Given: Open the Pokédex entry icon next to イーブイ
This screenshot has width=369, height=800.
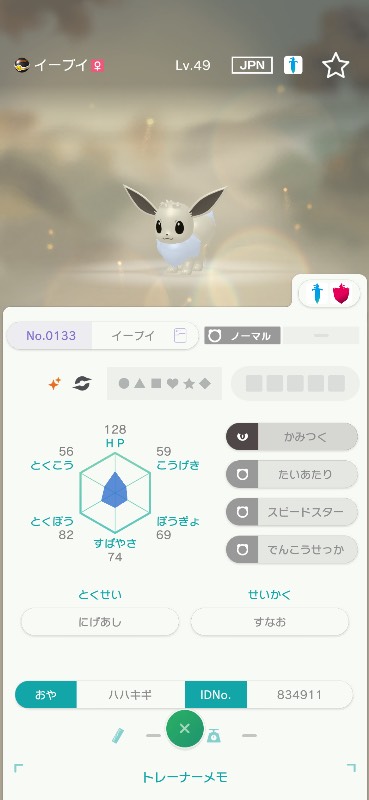Looking at the screenshot, I should pos(180,336).
